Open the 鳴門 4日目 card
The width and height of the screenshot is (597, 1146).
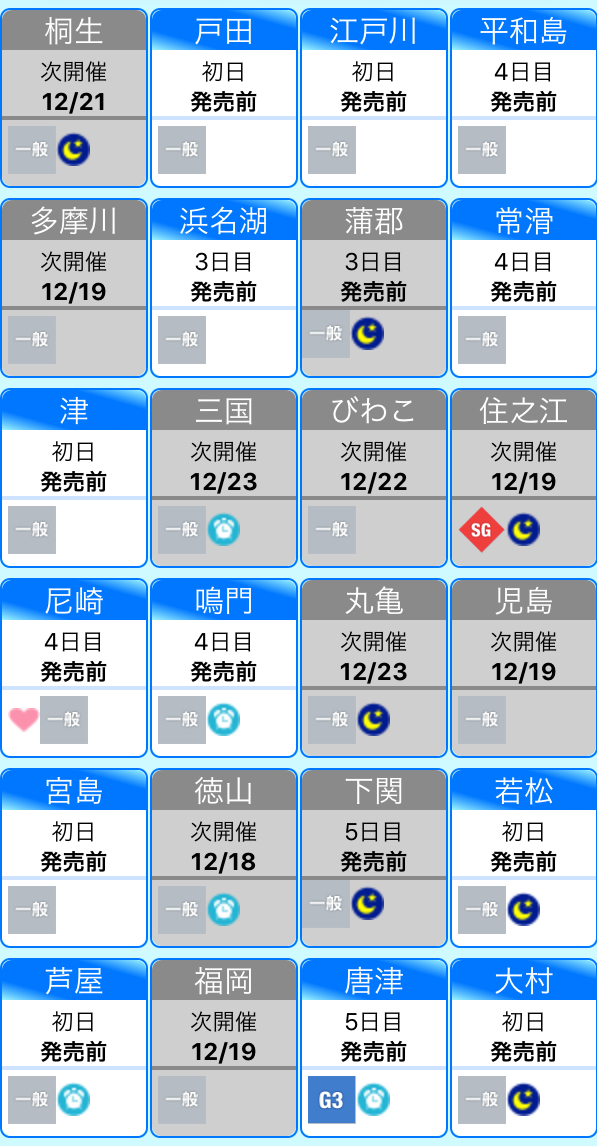click(x=224, y=668)
